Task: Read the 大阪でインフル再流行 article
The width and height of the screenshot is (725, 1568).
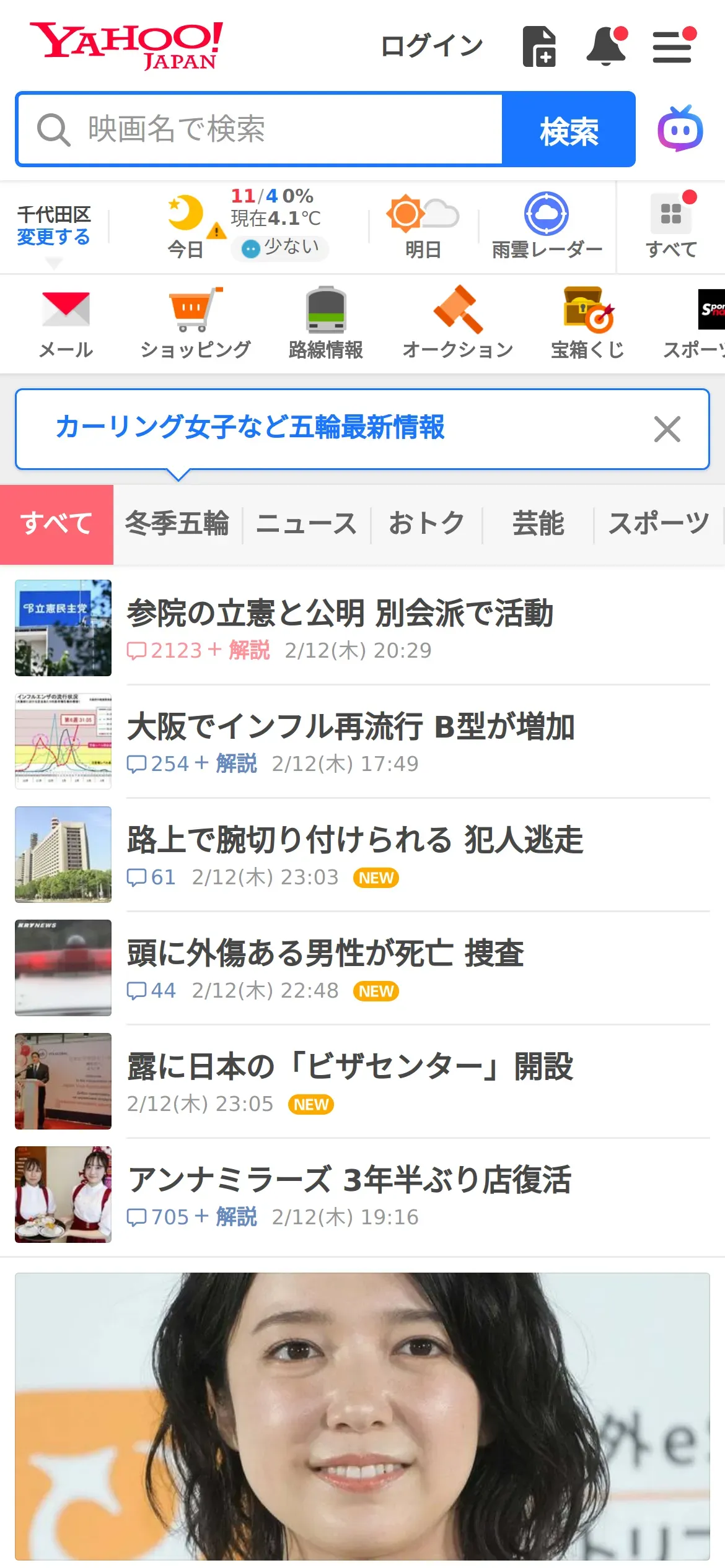Action: pos(351,727)
